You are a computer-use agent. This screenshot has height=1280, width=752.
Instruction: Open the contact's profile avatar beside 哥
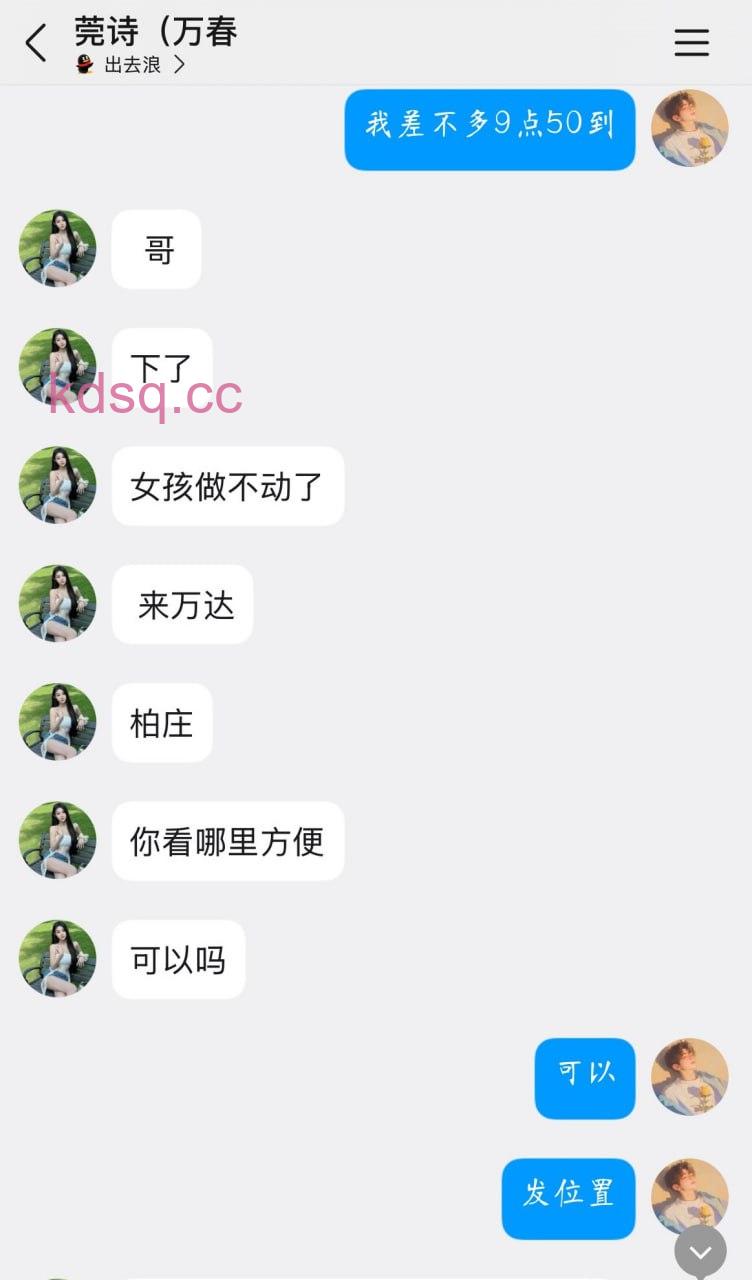coord(57,249)
